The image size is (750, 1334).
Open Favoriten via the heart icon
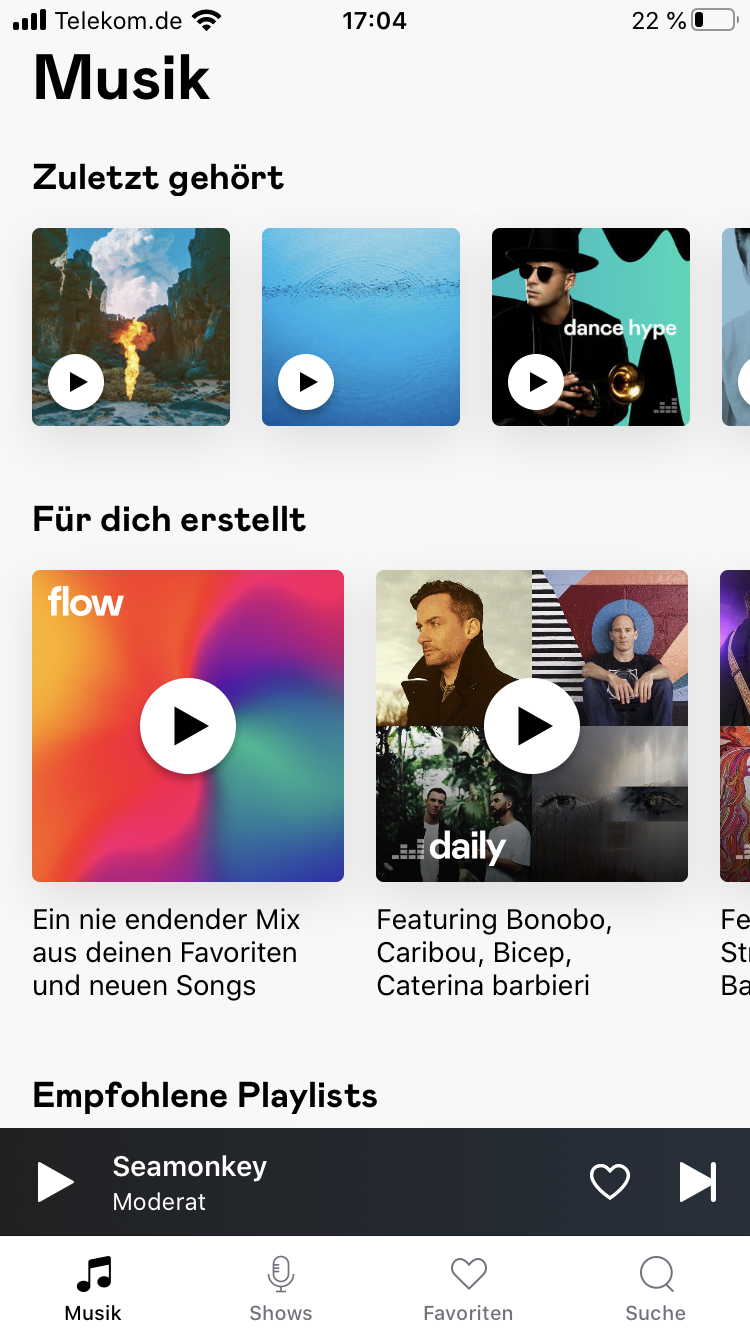tap(468, 1274)
